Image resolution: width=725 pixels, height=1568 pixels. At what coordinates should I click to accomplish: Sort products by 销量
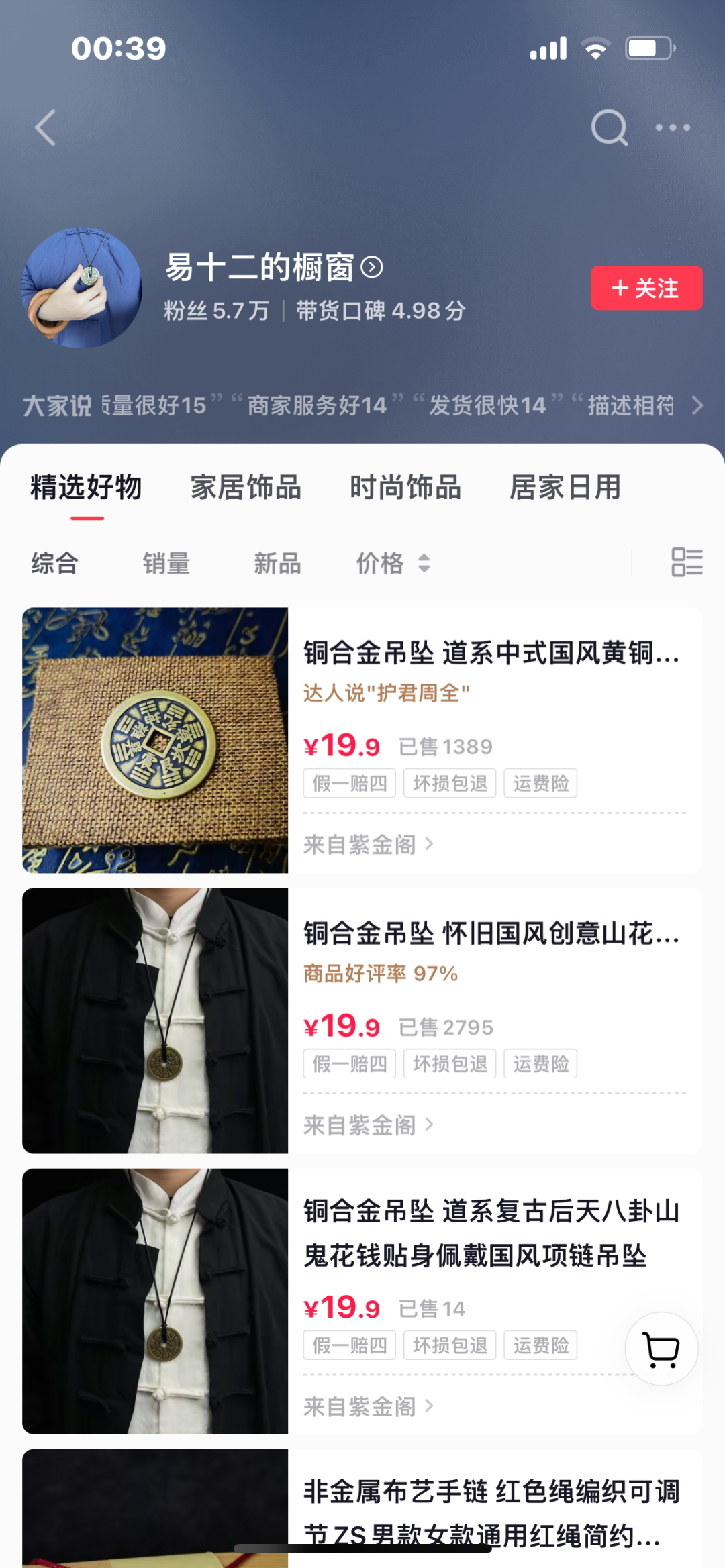(166, 563)
